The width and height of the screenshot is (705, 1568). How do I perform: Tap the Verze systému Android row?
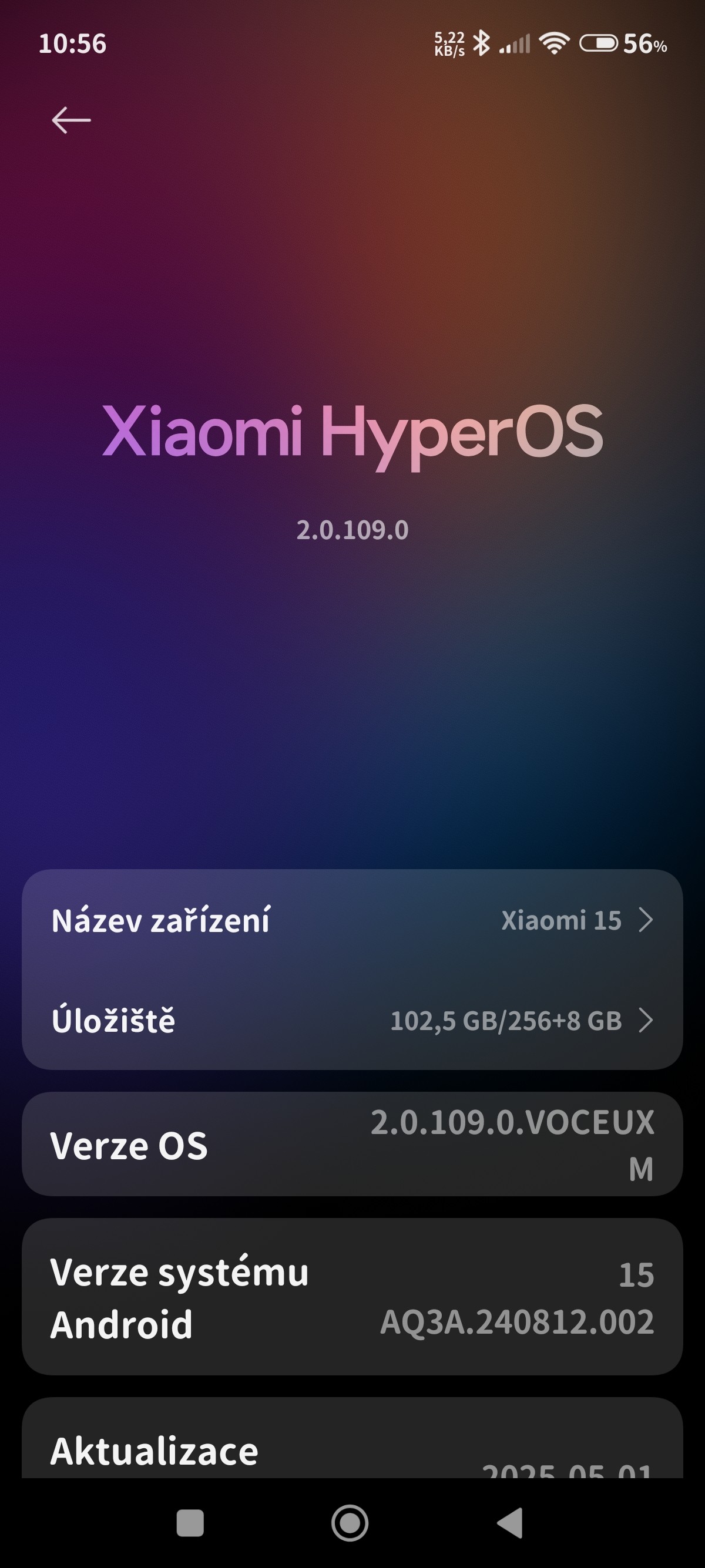[352, 1298]
